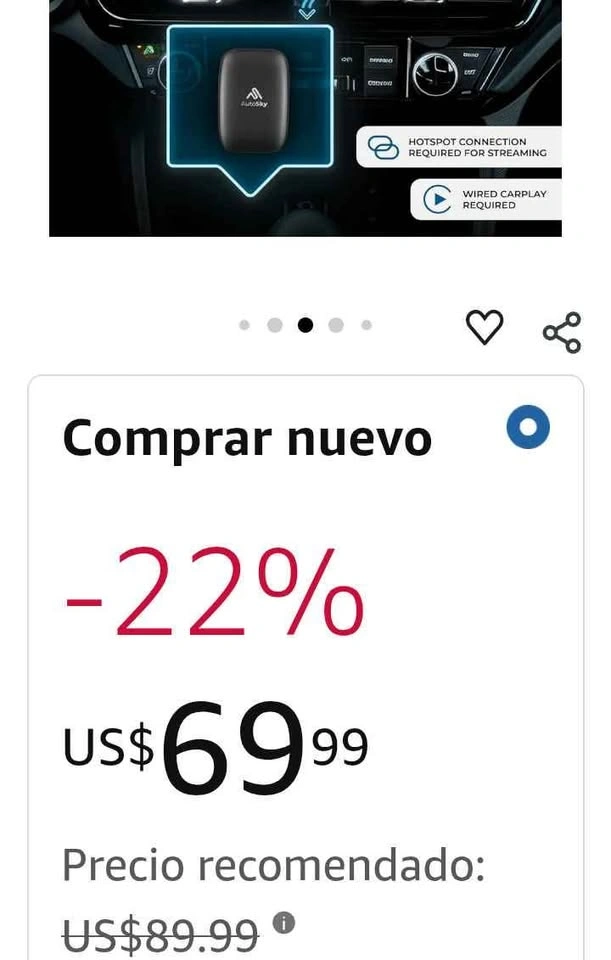The width and height of the screenshot is (611, 960).
Task: Open the product image full view
Action: [305, 118]
